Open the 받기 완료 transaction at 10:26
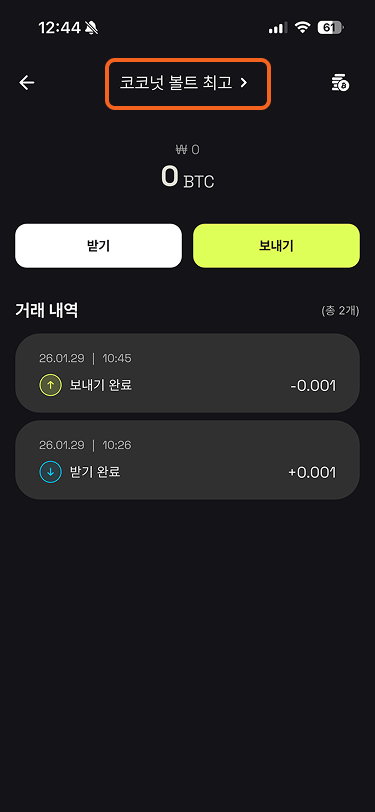 click(x=188, y=460)
